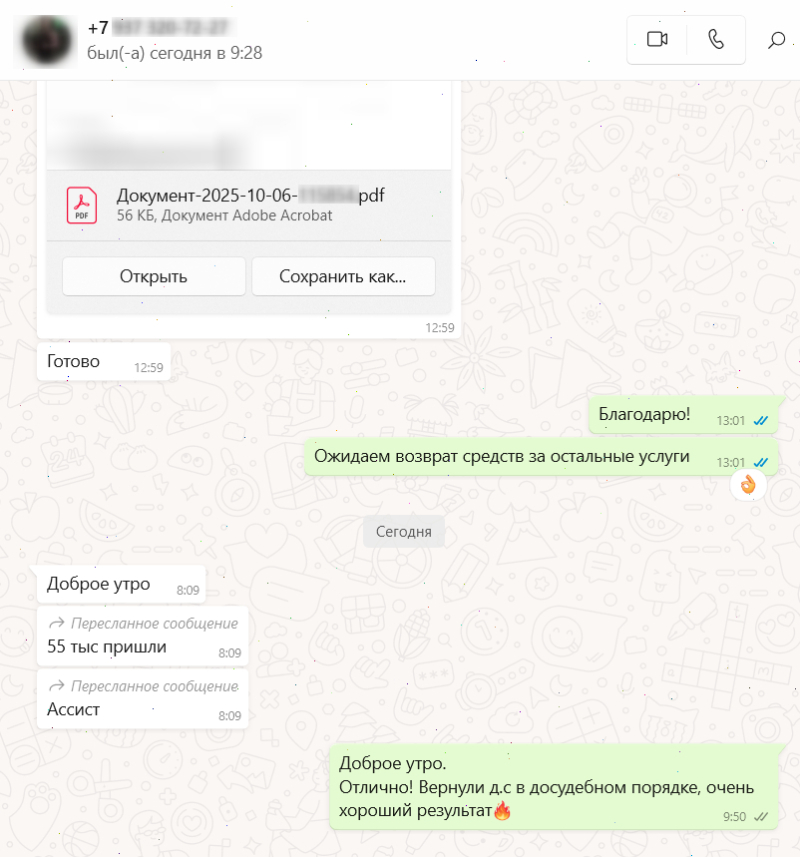
Task: Open the PDF document attachment
Action: tap(250, 204)
